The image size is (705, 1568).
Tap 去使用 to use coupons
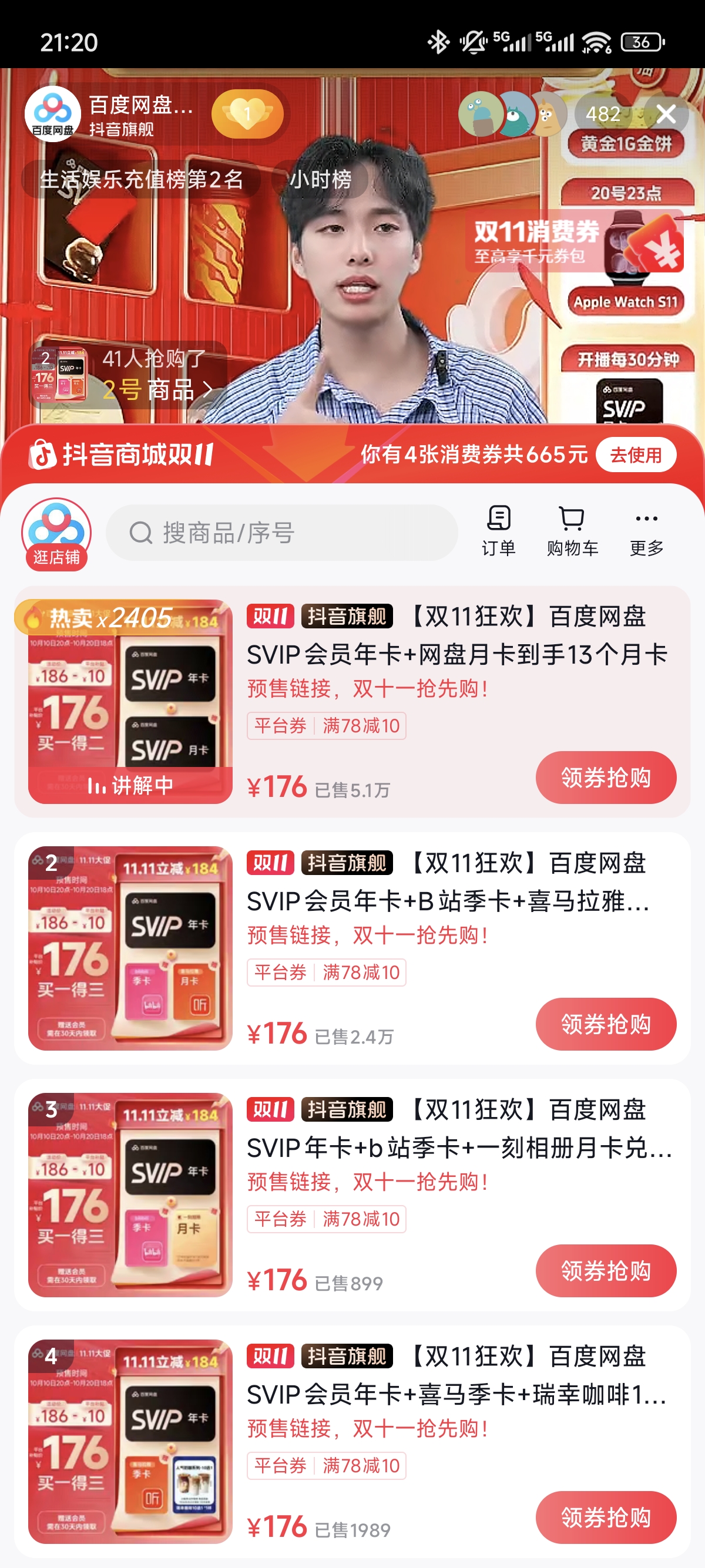click(635, 455)
